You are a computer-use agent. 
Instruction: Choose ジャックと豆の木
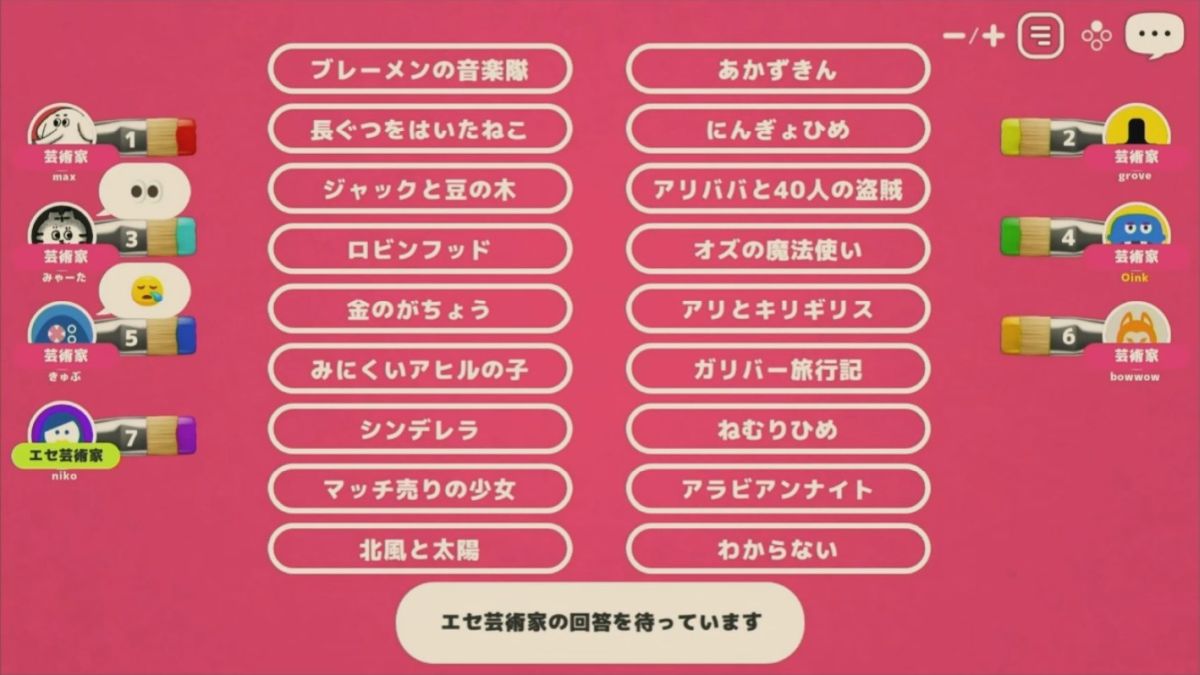(x=420, y=190)
